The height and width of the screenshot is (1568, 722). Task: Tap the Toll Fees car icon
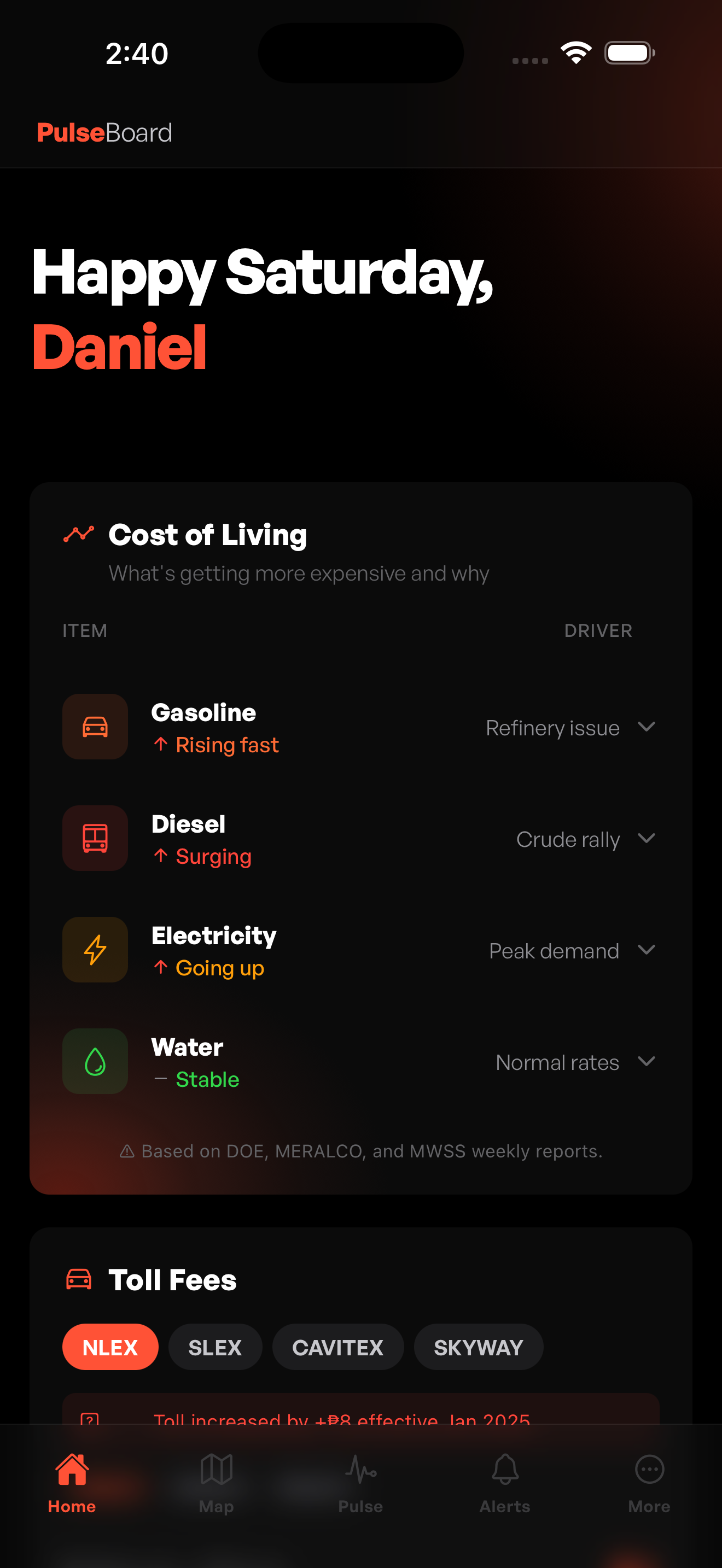click(80, 1279)
